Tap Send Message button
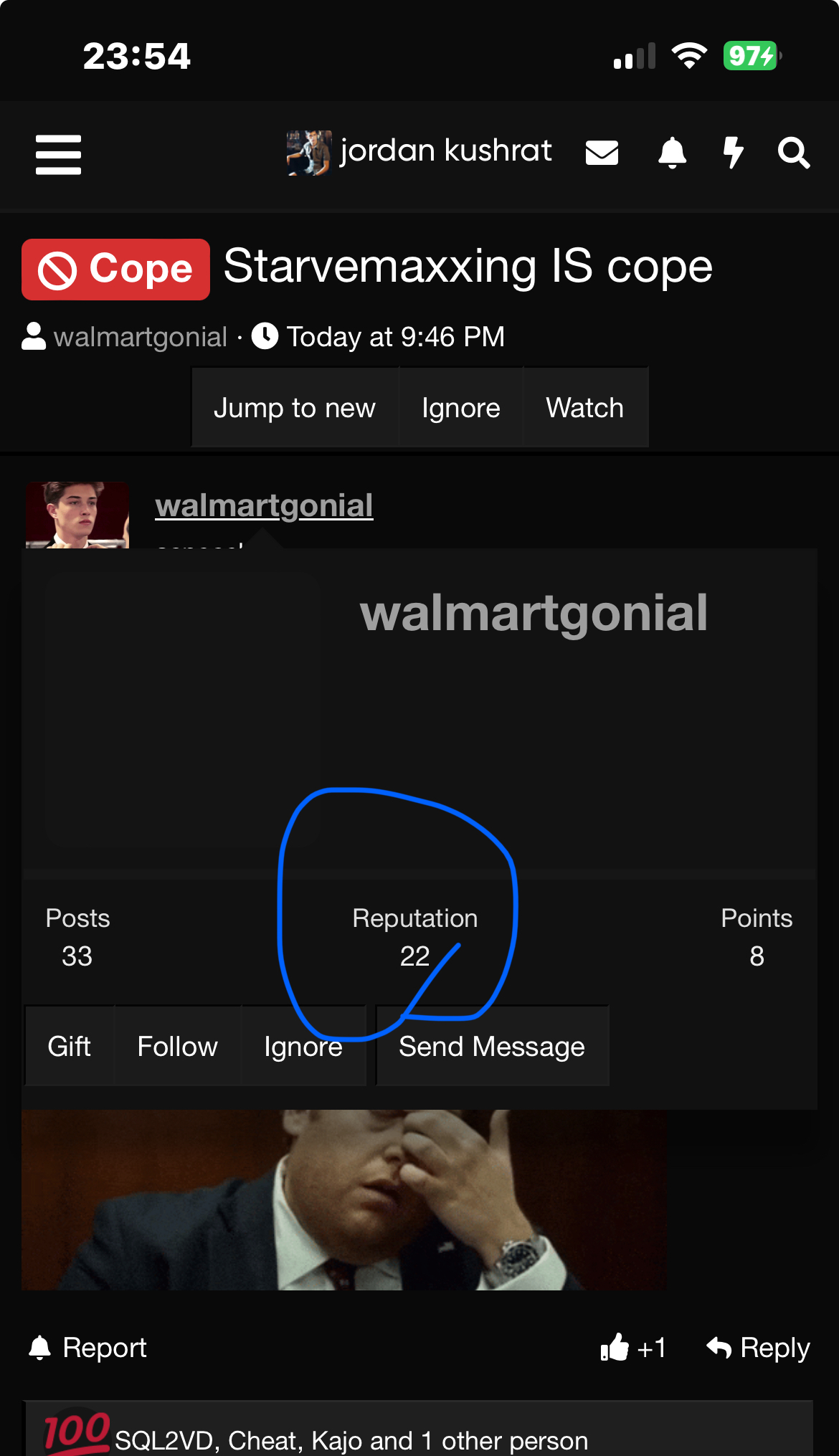839x1456 pixels. (492, 1047)
